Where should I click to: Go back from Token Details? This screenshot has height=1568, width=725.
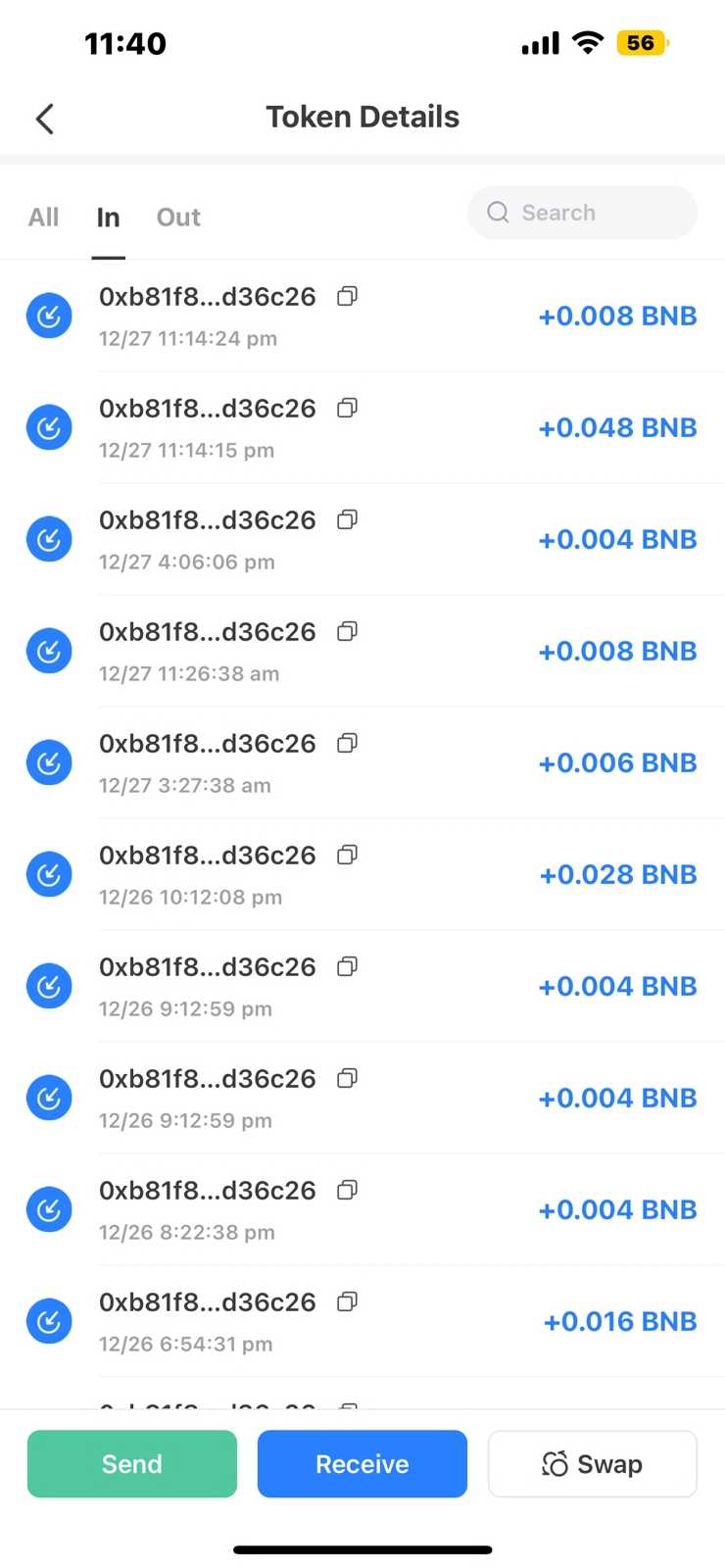(45, 119)
